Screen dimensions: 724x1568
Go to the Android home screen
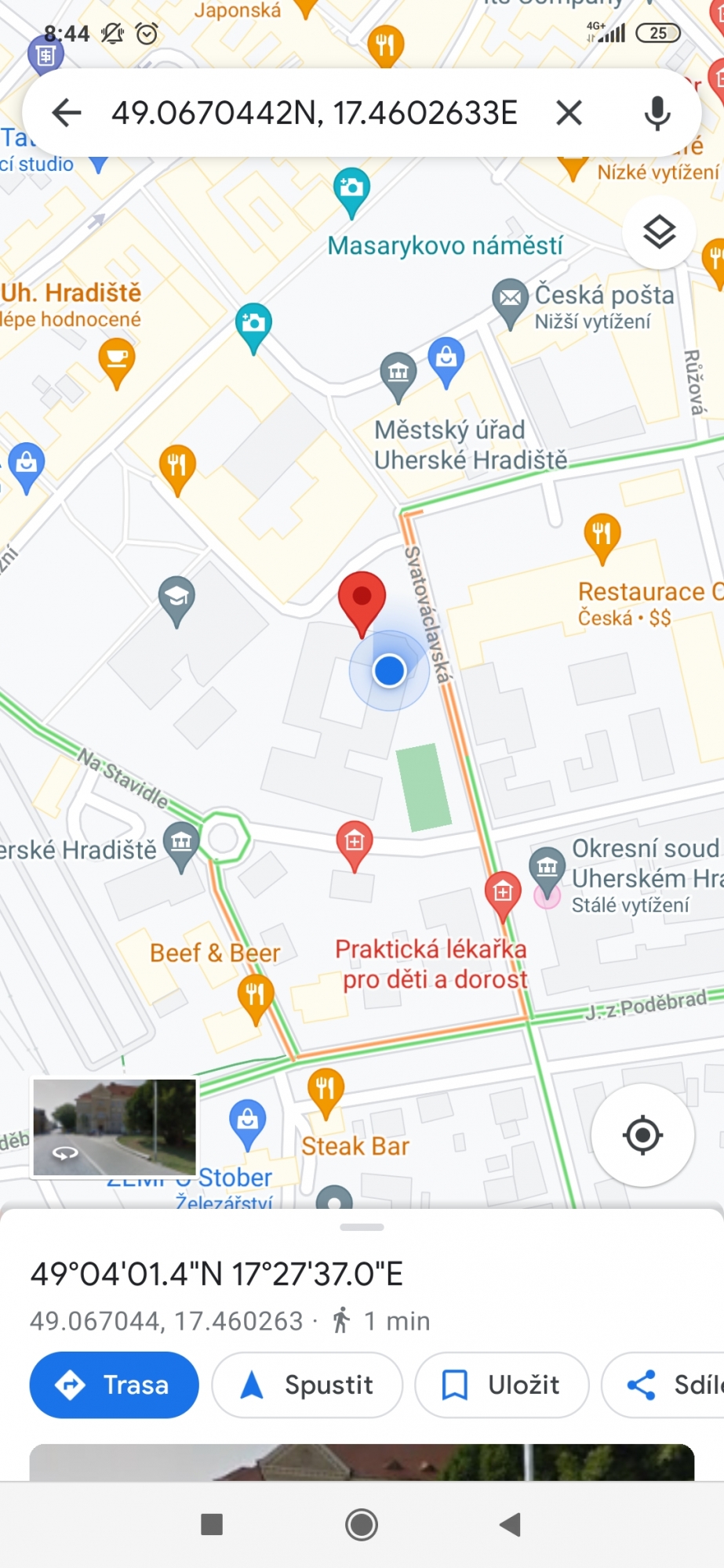click(x=362, y=1525)
